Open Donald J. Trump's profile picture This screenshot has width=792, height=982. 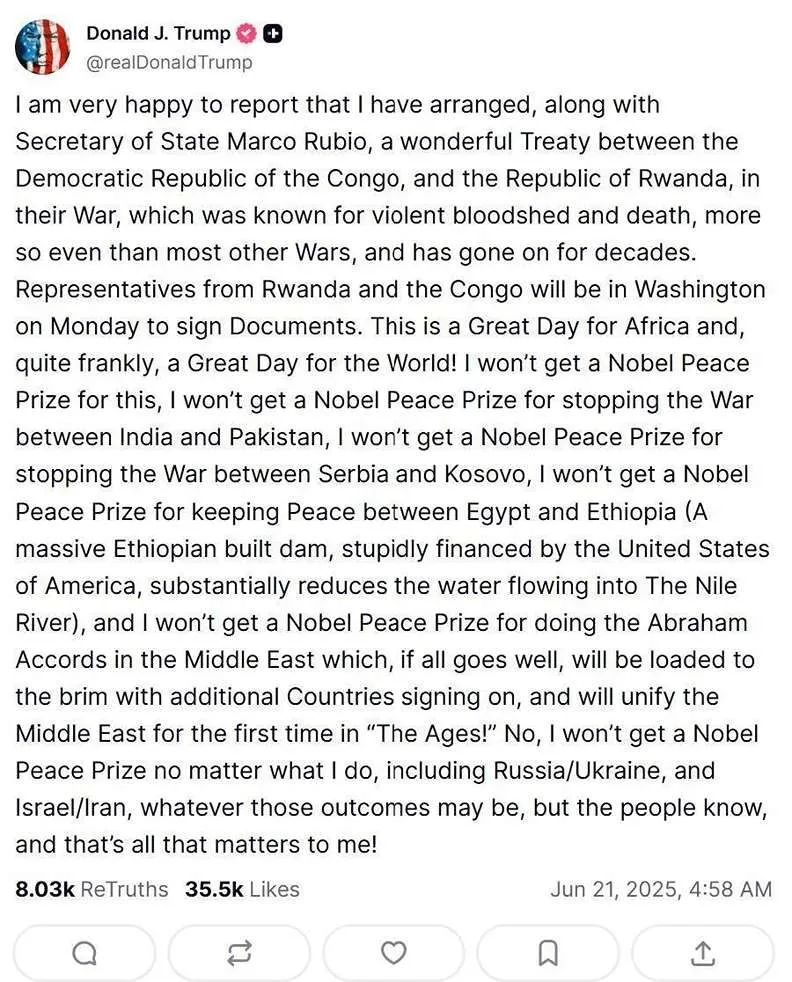click(42, 47)
